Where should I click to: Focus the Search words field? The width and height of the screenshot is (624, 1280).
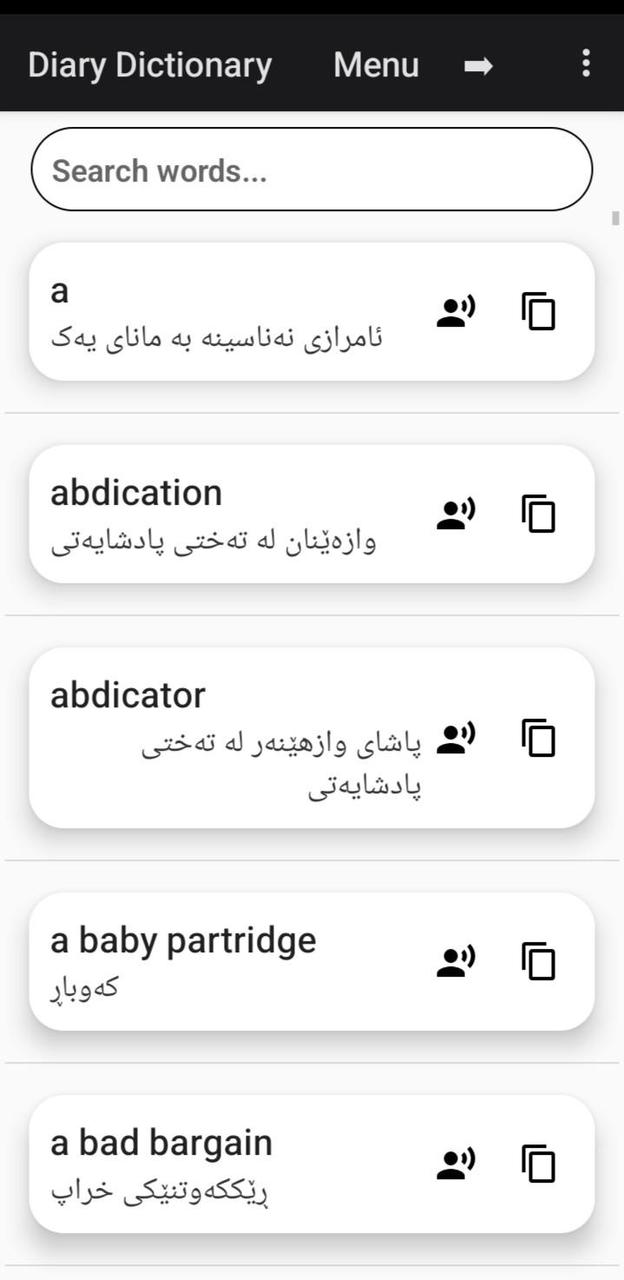tap(311, 170)
